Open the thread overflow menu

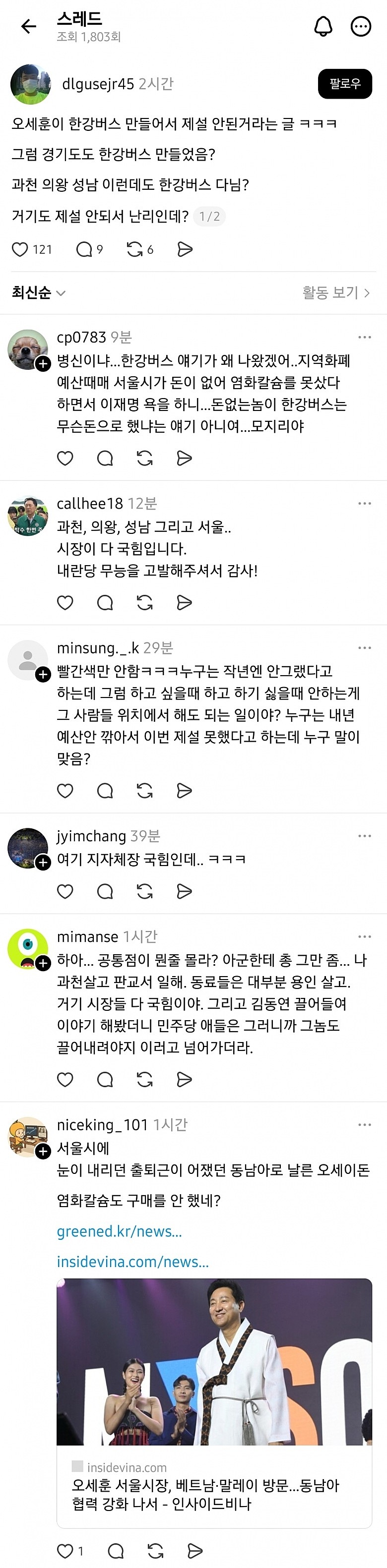pos(361,26)
